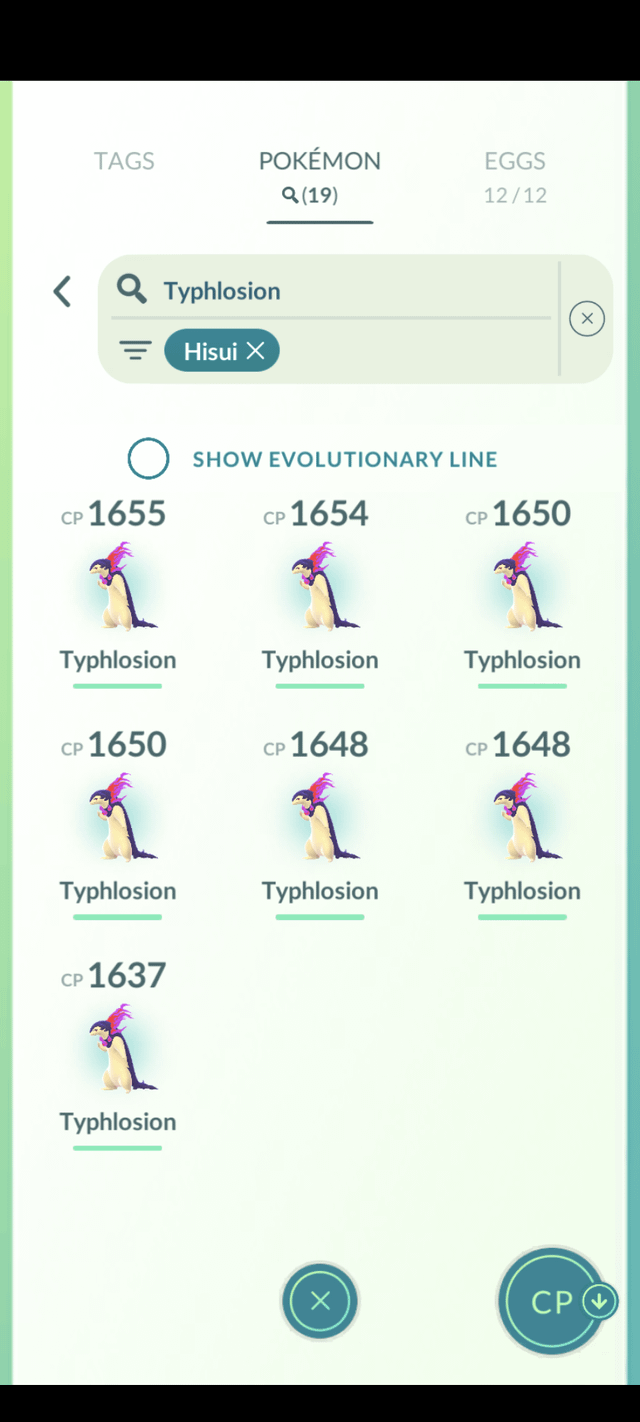Enable Show Evolutionary Line
This screenshot has height=1422, width=640.
tap(148, 459)
